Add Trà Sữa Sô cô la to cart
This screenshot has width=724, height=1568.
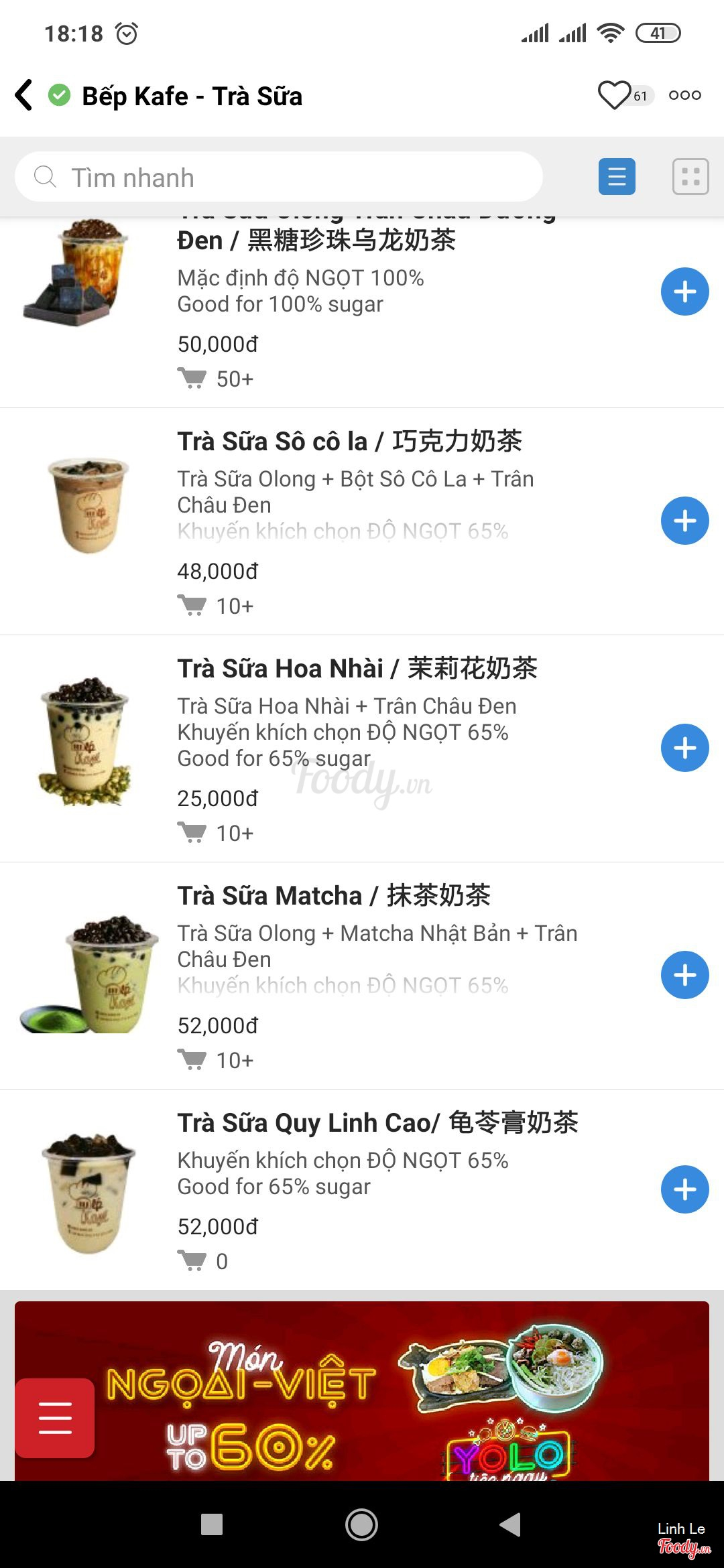point(684,521)
